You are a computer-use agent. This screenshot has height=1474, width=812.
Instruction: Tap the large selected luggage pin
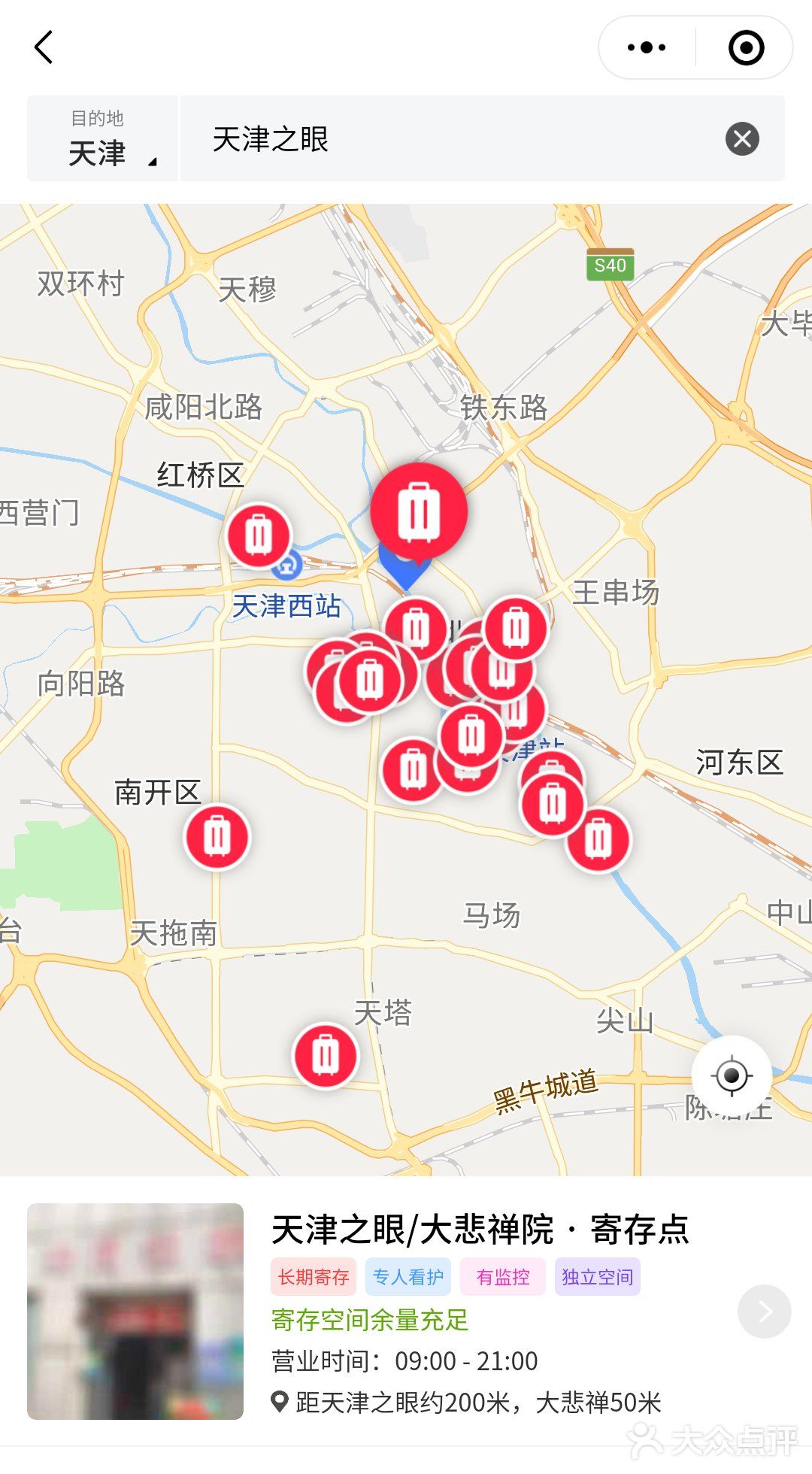419,511
